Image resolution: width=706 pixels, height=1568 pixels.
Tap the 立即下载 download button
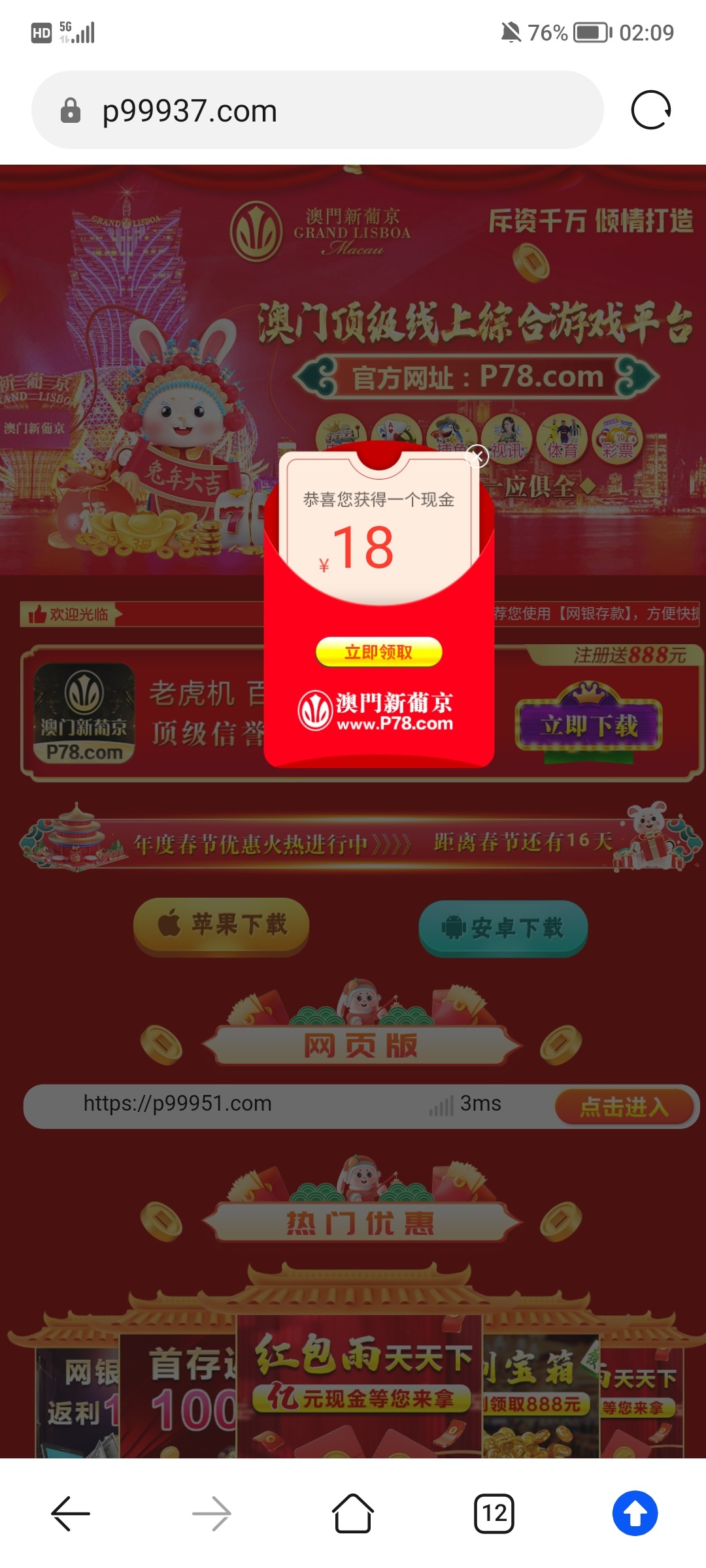[588, 725]
